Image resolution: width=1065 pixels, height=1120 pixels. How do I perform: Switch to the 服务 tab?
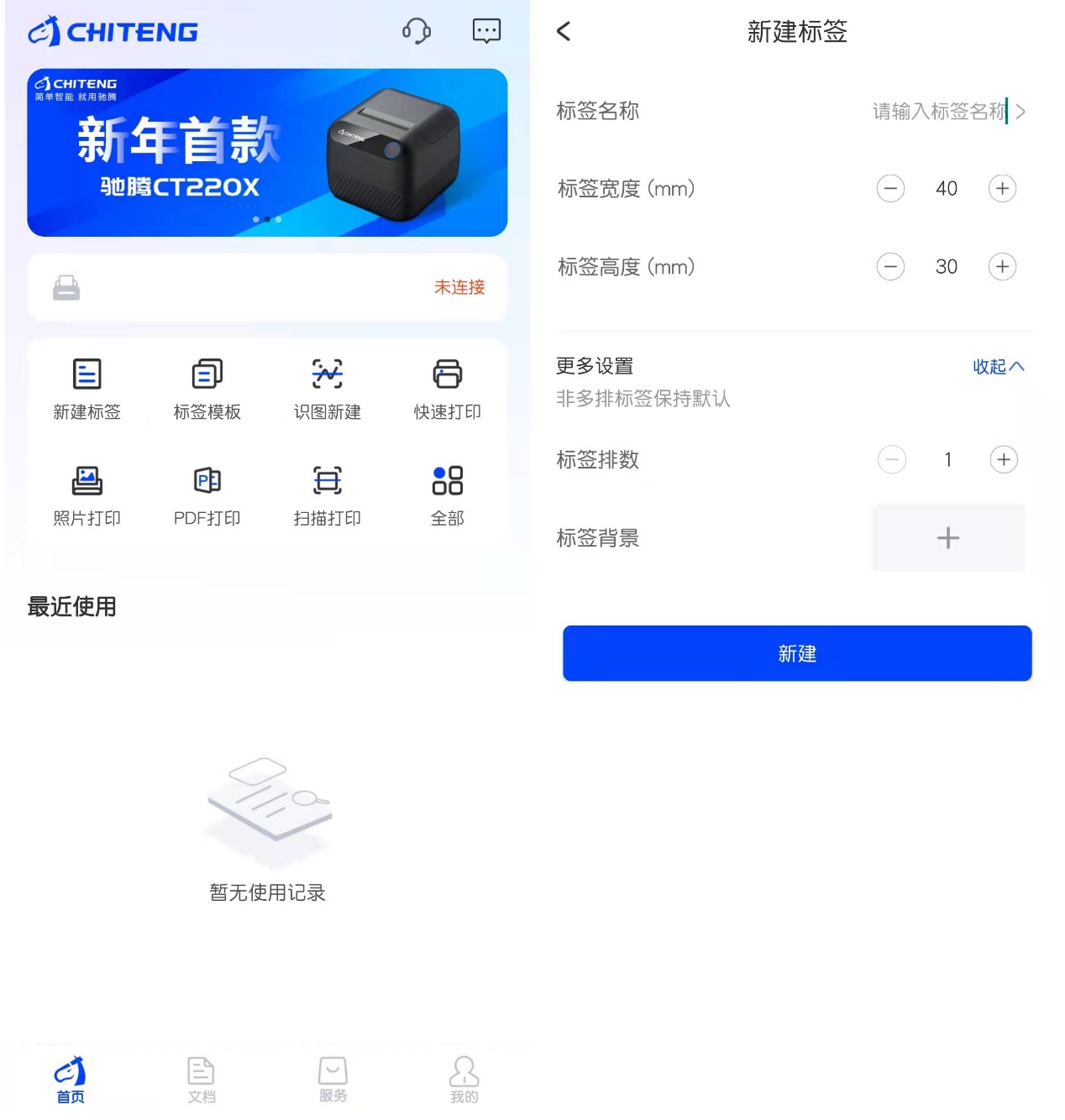(x=333, y=1080)
